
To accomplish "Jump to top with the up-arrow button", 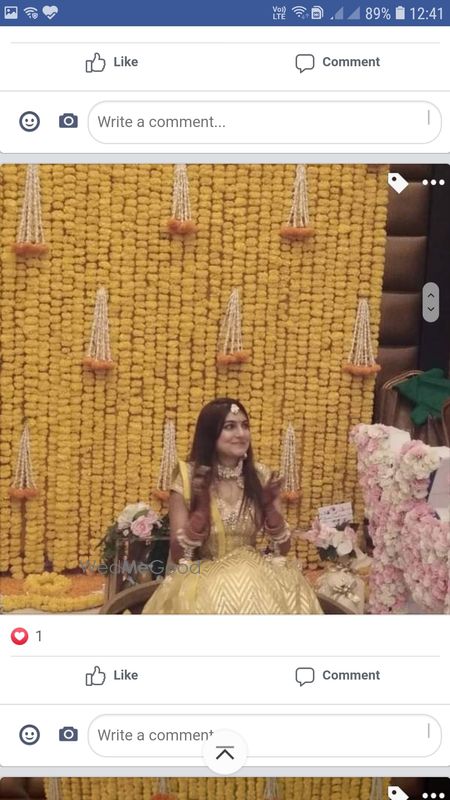I will click(x=225, y=753).
